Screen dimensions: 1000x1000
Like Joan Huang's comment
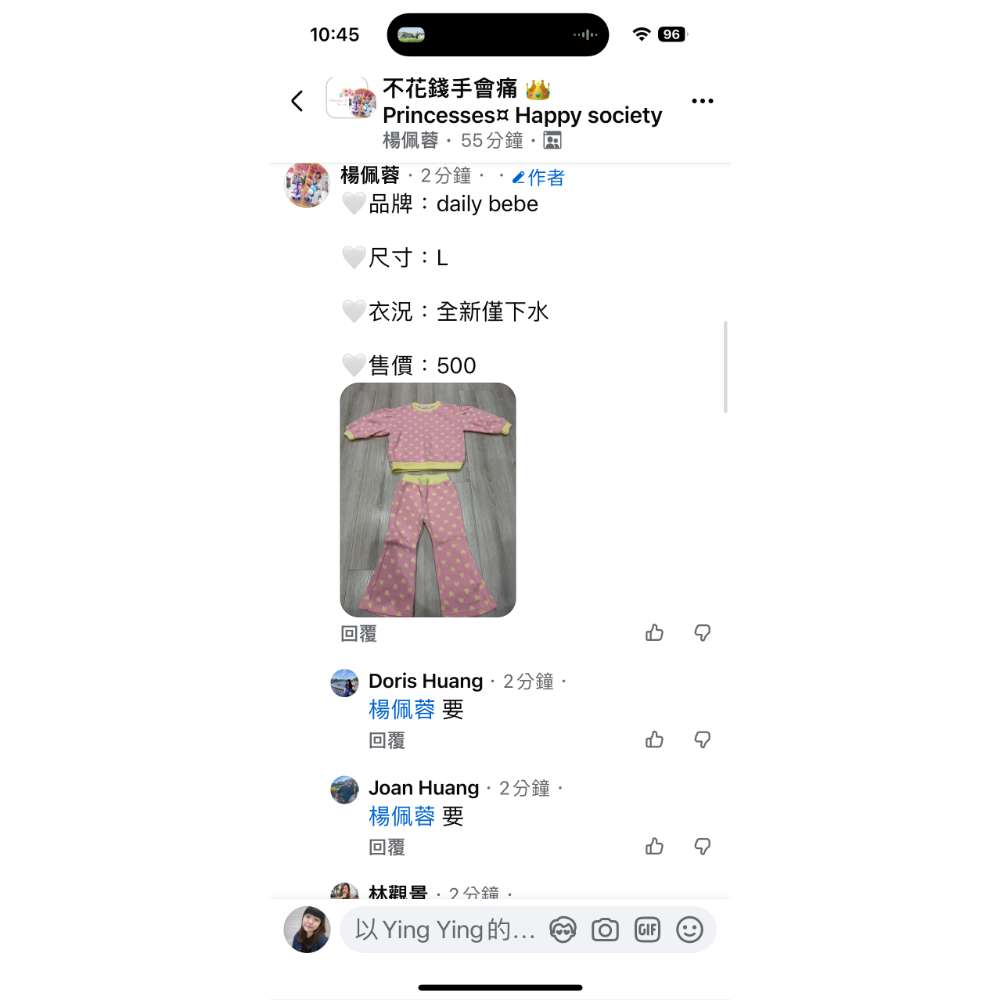pos(655,847)
